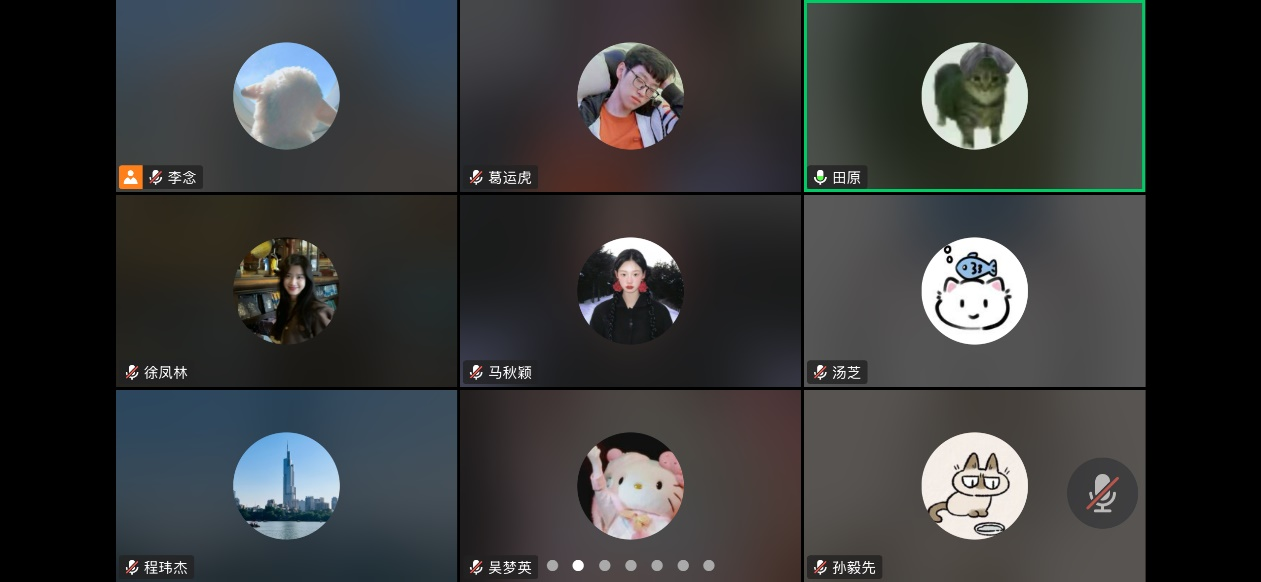This screenshot has width=1261, height=582.
Task: Unmute with the floating microphone button
Action: 1102,493
